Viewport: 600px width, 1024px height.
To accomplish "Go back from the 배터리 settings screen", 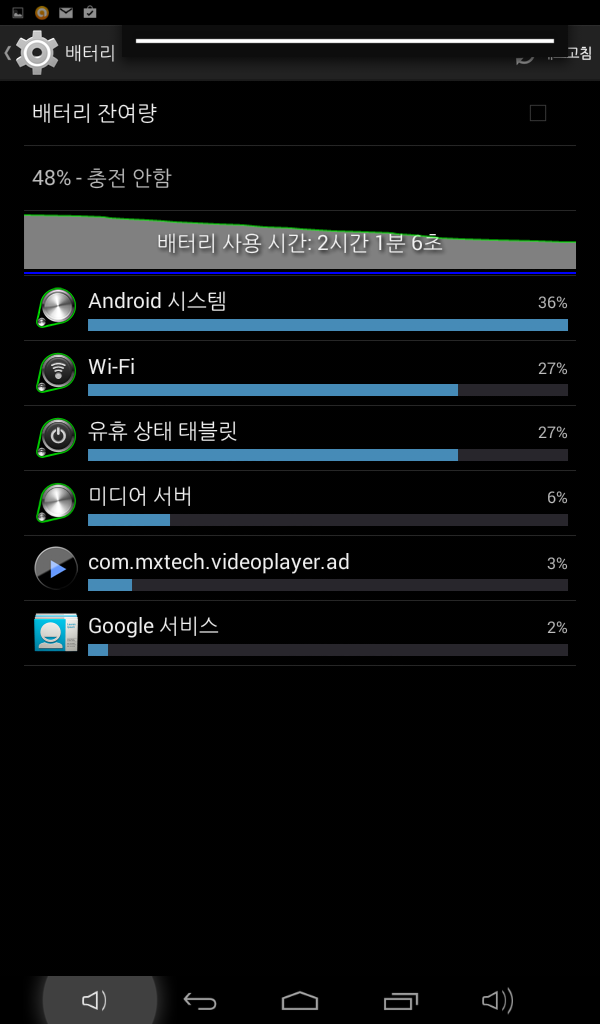I will click(x=35, y=52).
